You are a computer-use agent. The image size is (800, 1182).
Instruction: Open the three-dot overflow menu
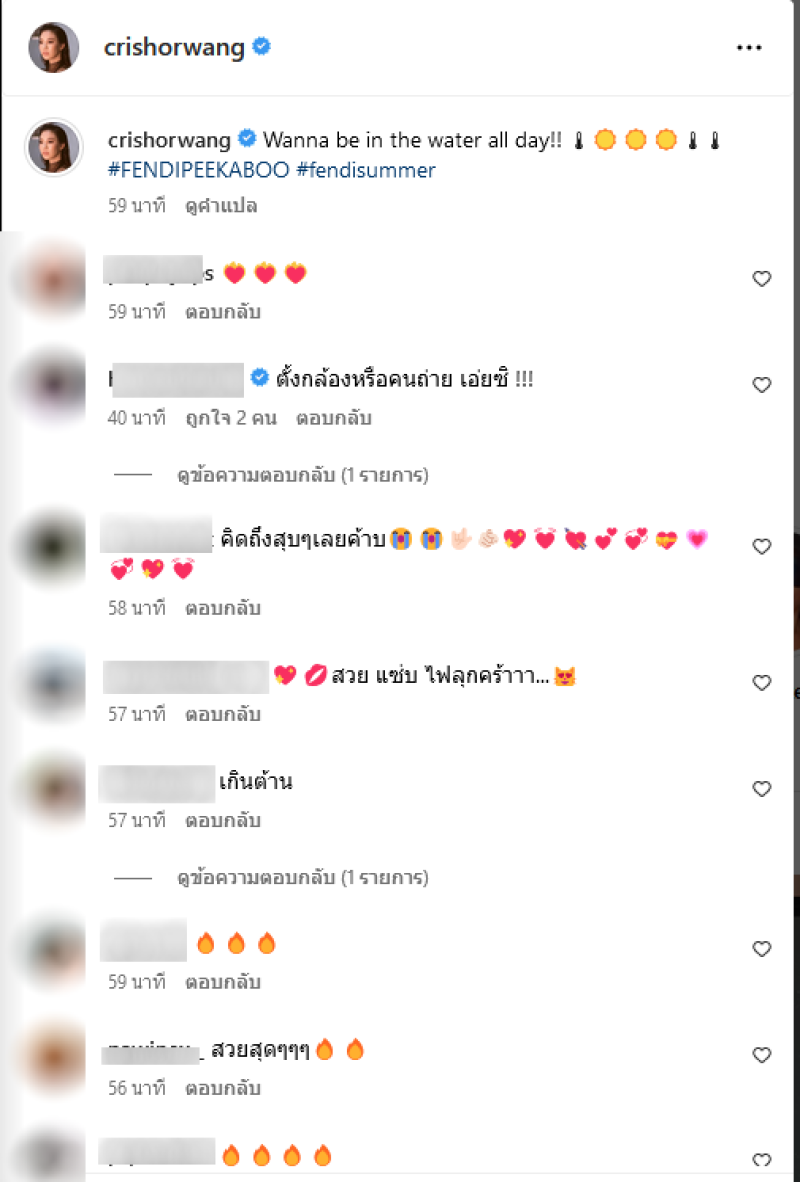[x=749, y=47]
